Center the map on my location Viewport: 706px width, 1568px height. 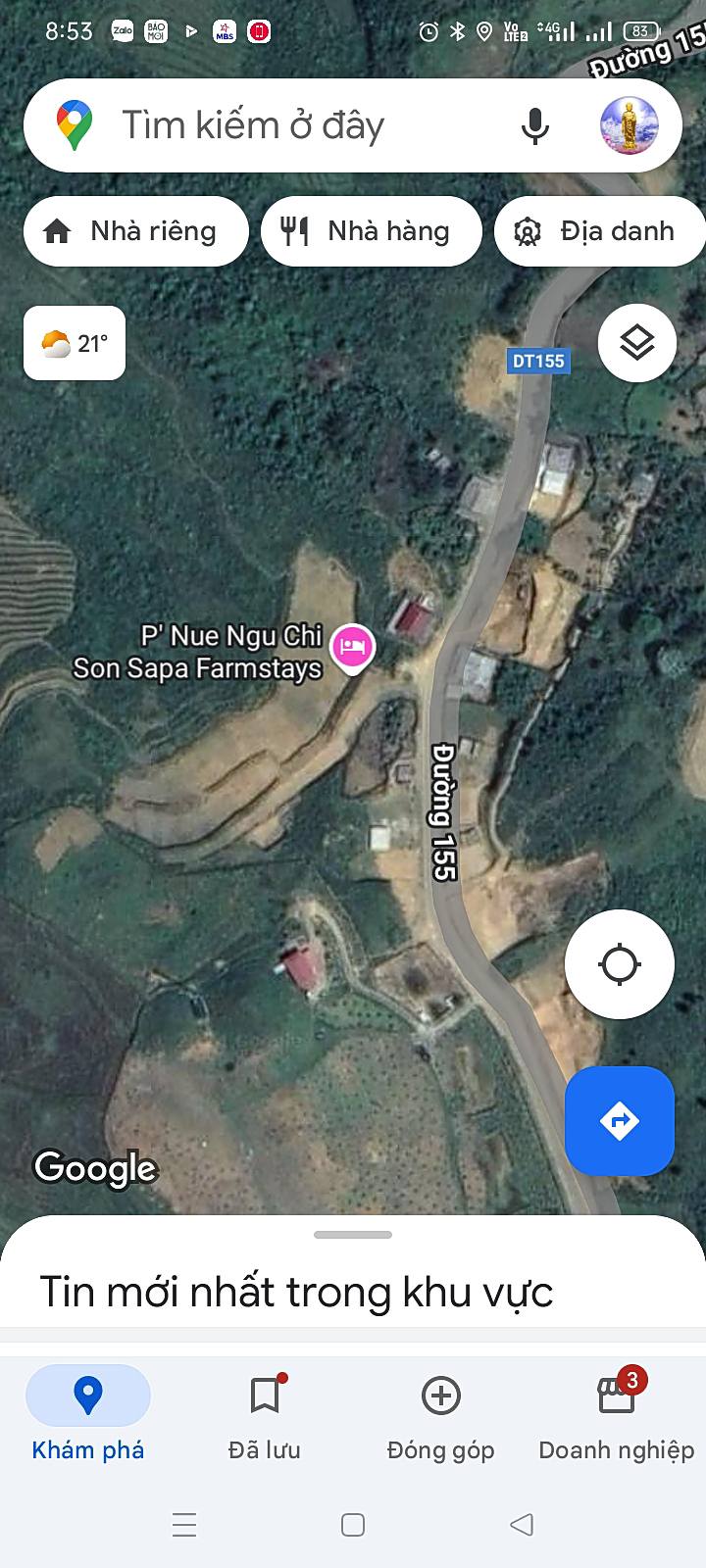click(x=619, y=964)
